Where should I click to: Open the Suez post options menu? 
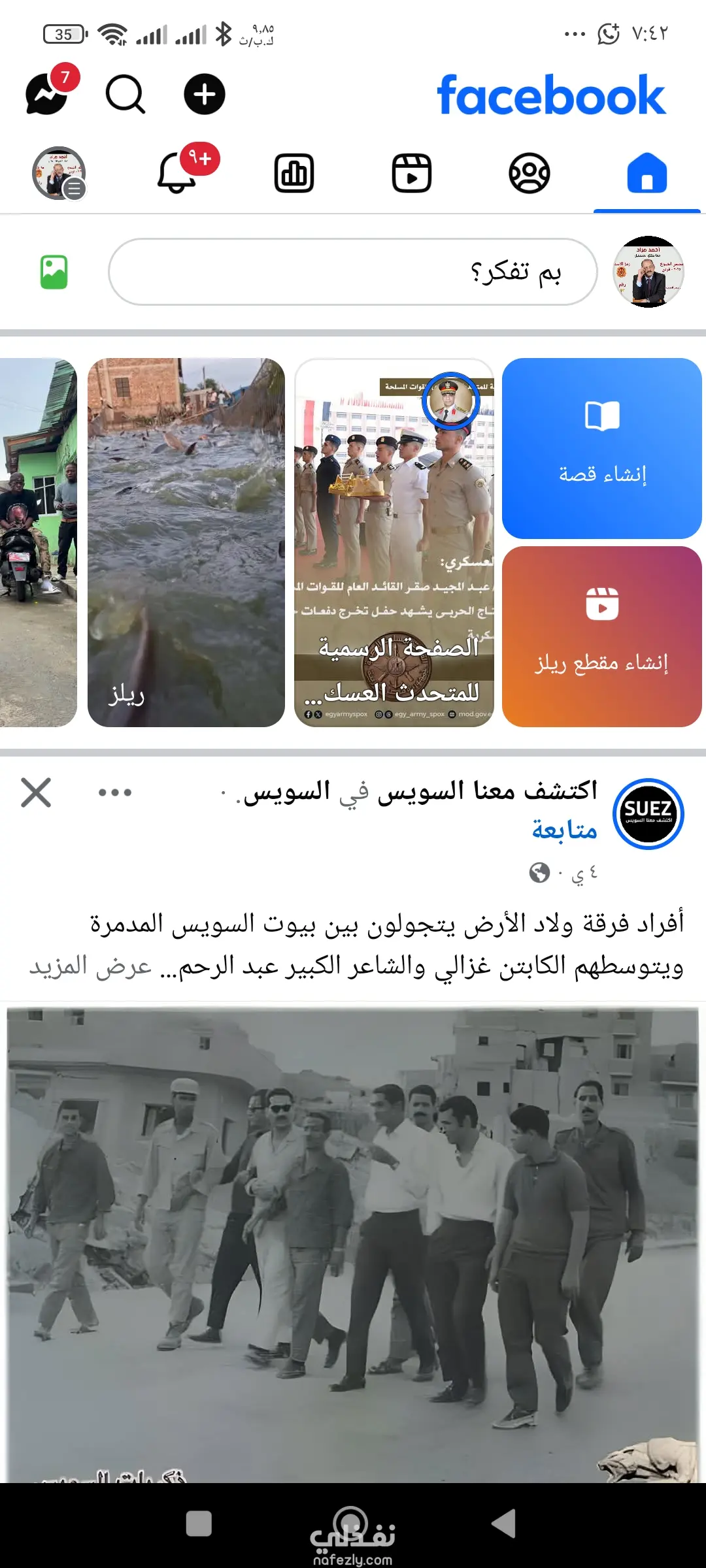tap(115, 792)
